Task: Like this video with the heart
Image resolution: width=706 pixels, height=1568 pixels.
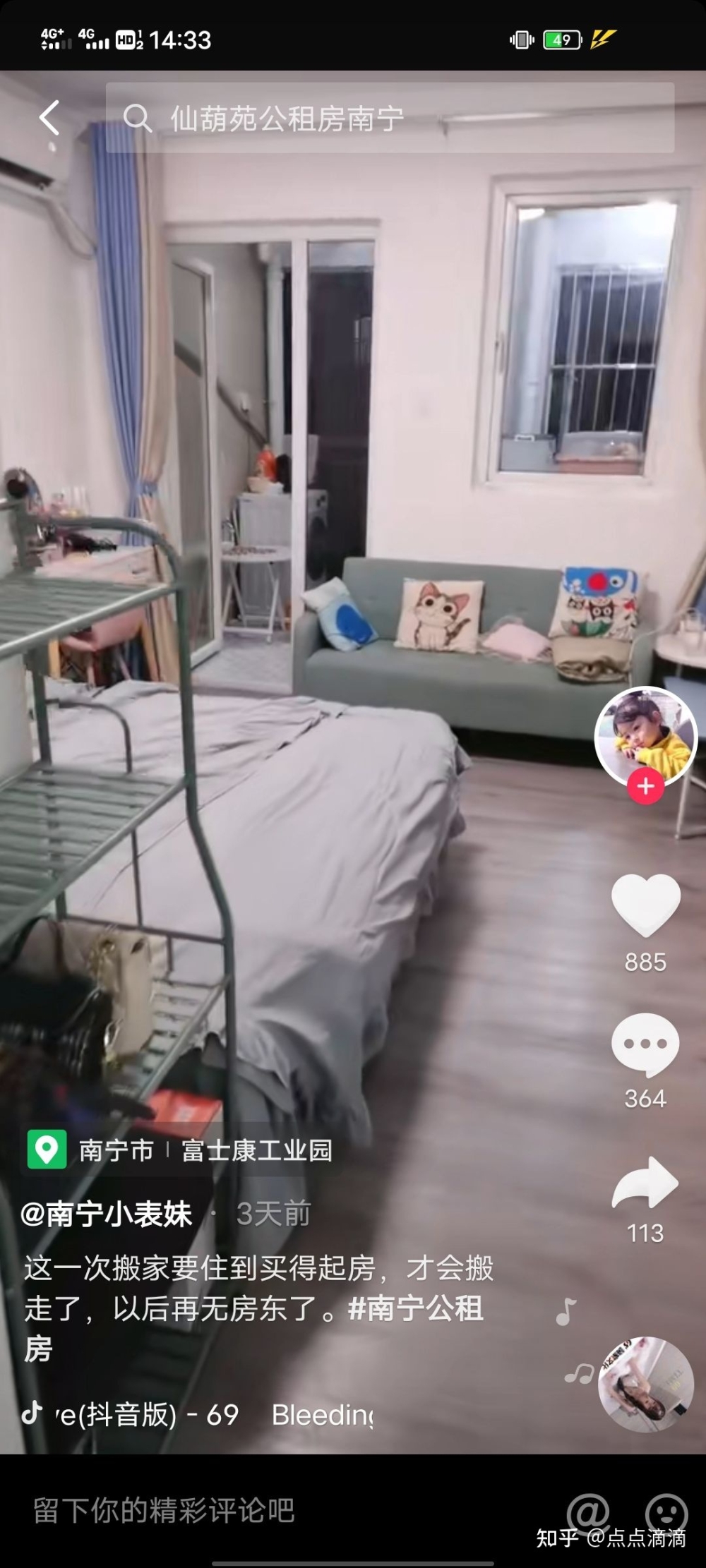Action: click(645, 906)
